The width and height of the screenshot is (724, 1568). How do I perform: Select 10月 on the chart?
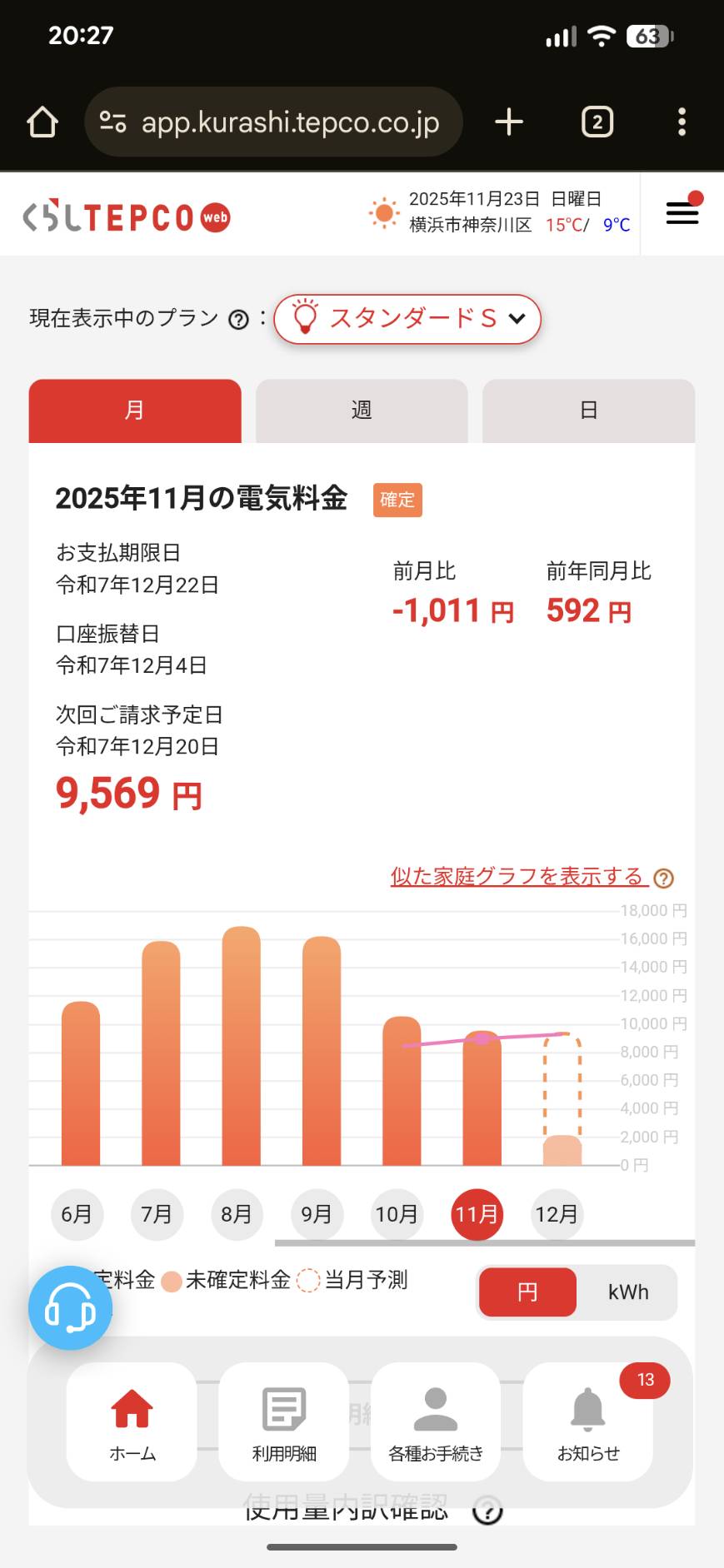397,1214
